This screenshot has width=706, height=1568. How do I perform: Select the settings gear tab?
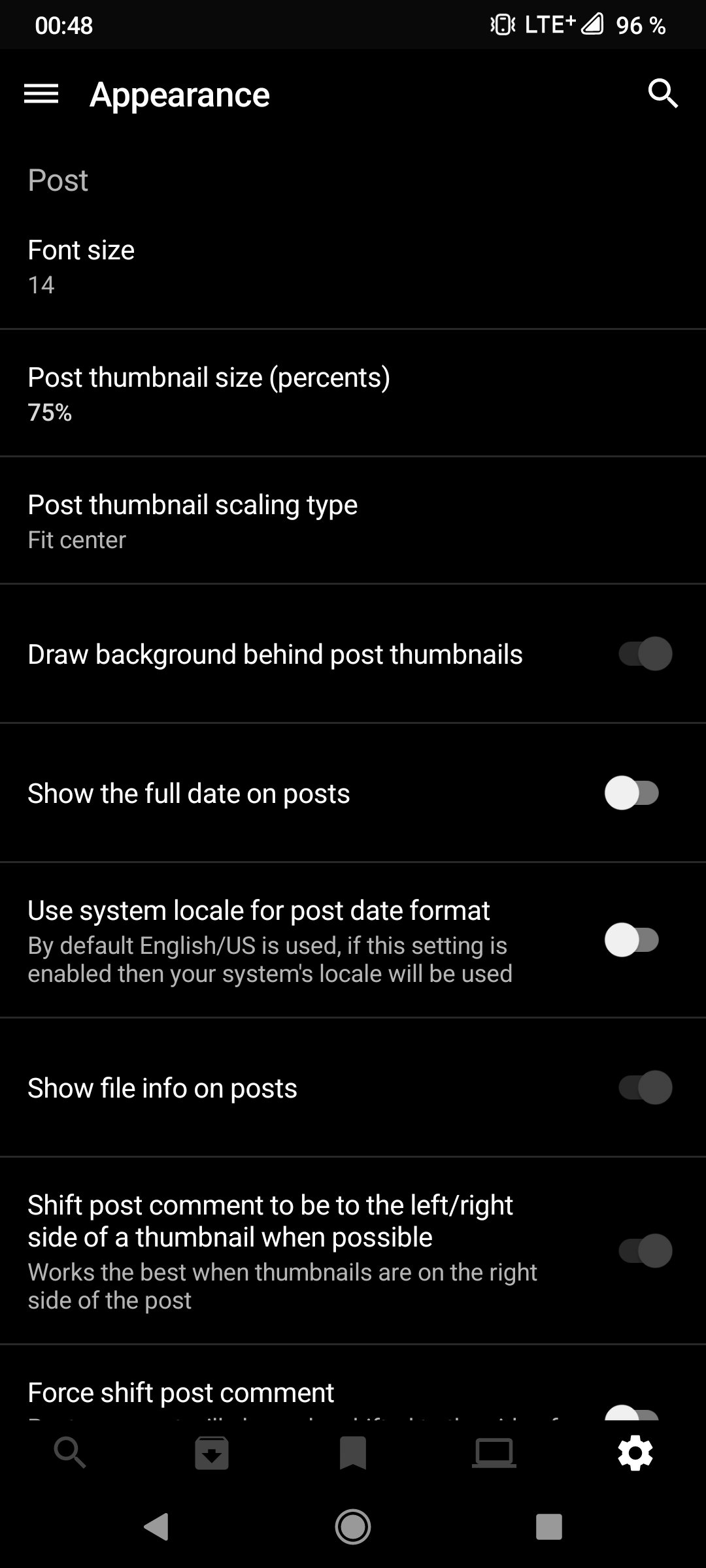coord(635,1453)
